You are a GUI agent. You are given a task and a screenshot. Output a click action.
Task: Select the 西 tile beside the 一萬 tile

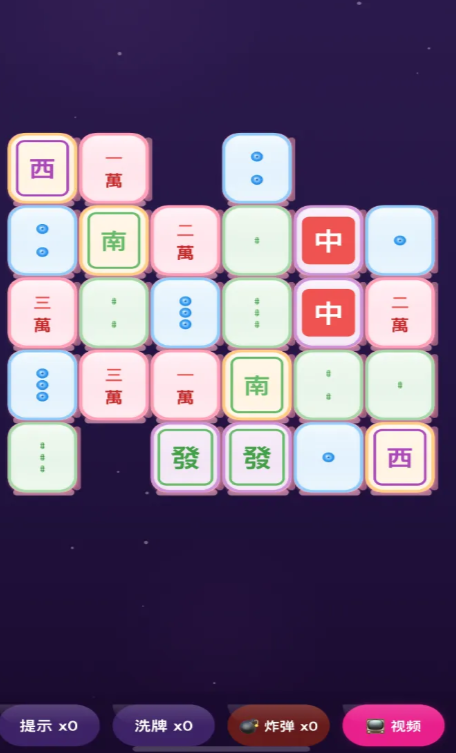42,168
